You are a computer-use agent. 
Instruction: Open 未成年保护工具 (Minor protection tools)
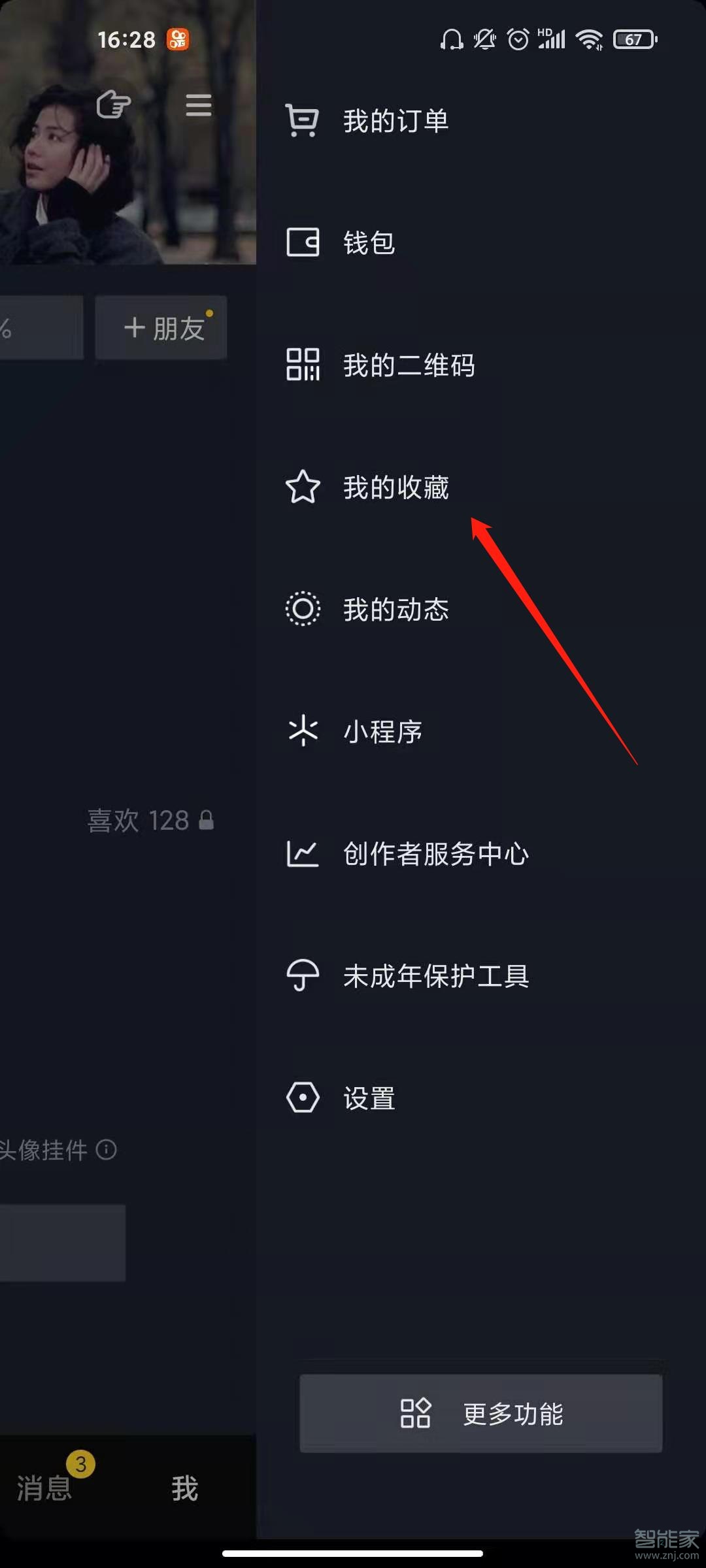click(x=435, y=976)
